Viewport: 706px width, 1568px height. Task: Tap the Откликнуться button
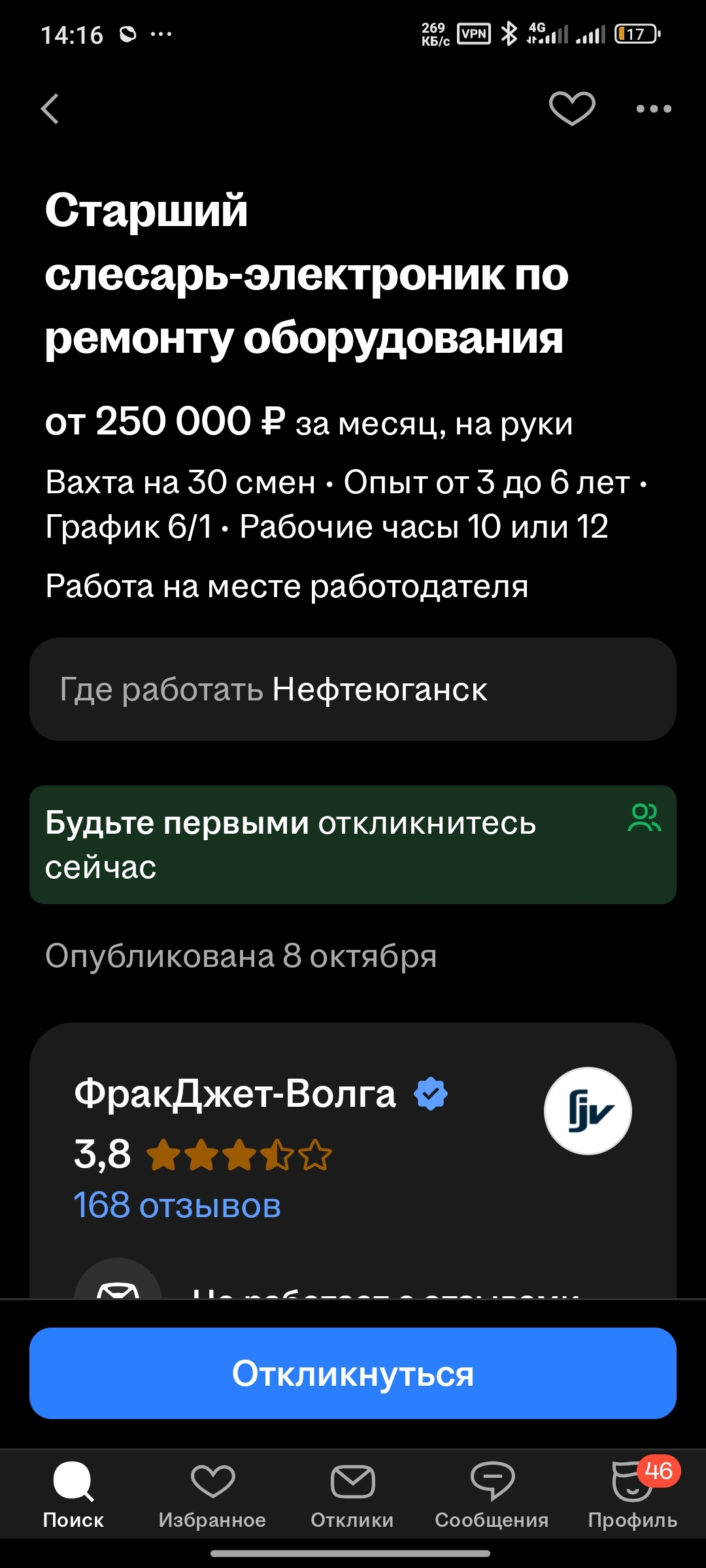pos(353,1373)
